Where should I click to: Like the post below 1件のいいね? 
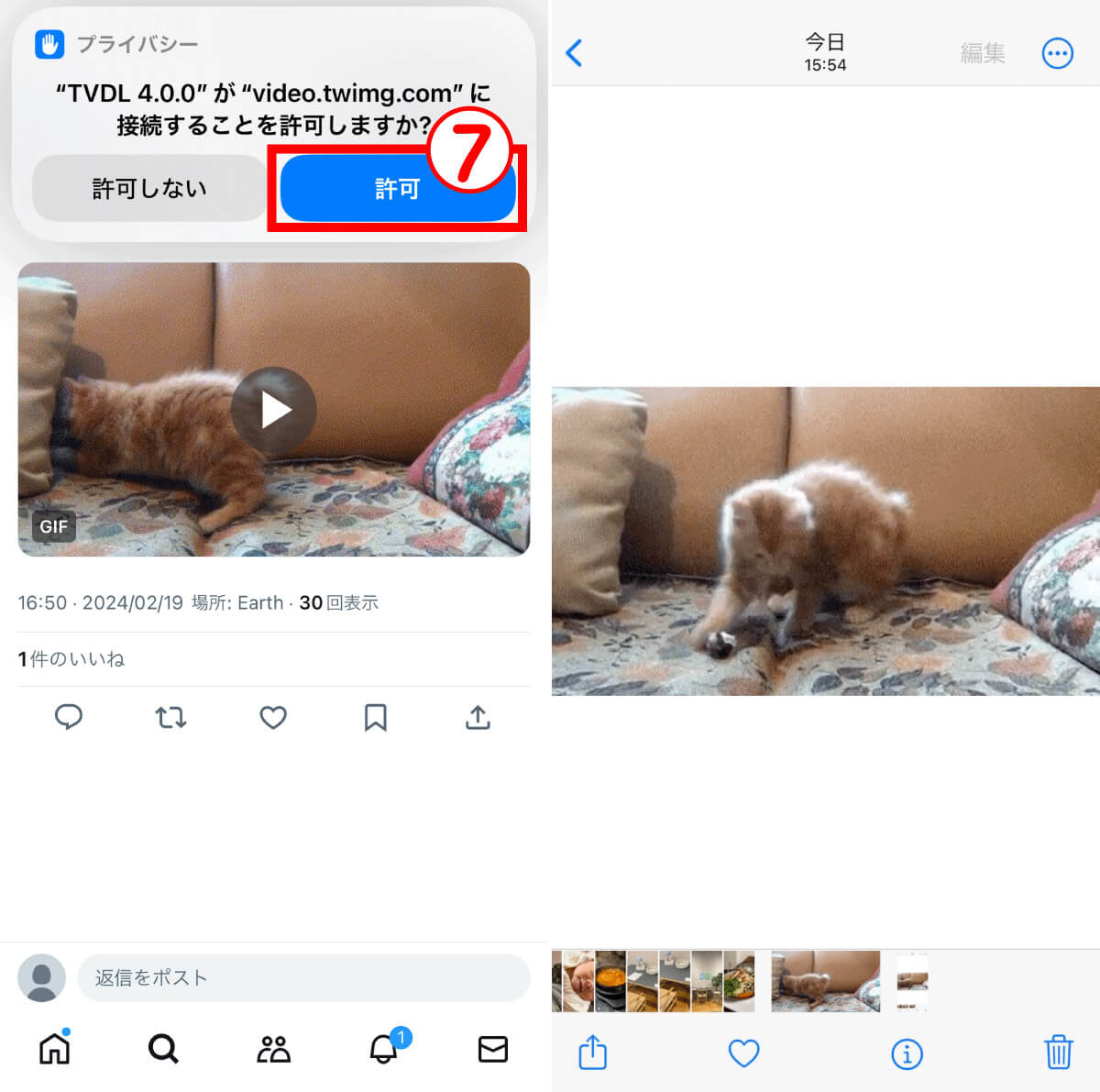273,717
